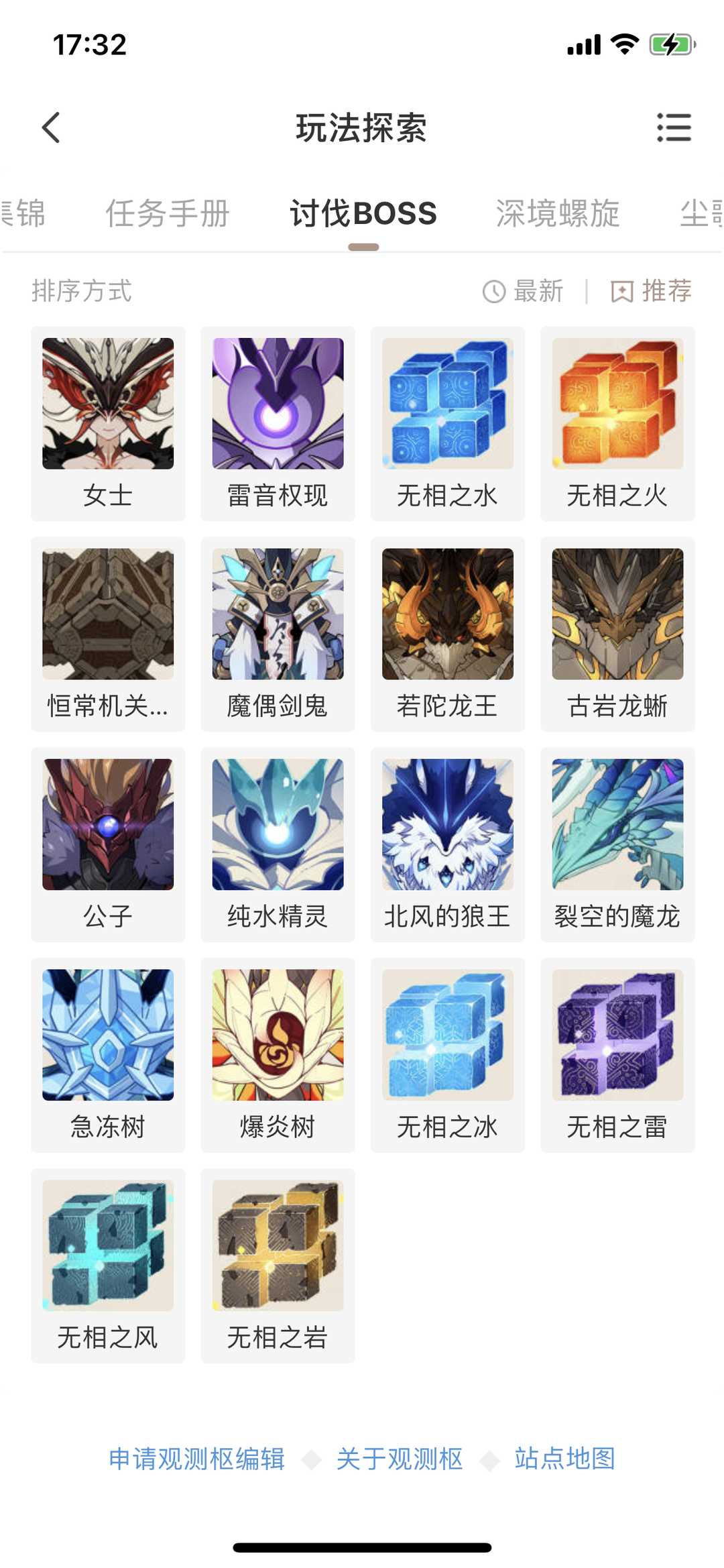
Task: Open the 公子 boss card
Action: click(108, 844)
